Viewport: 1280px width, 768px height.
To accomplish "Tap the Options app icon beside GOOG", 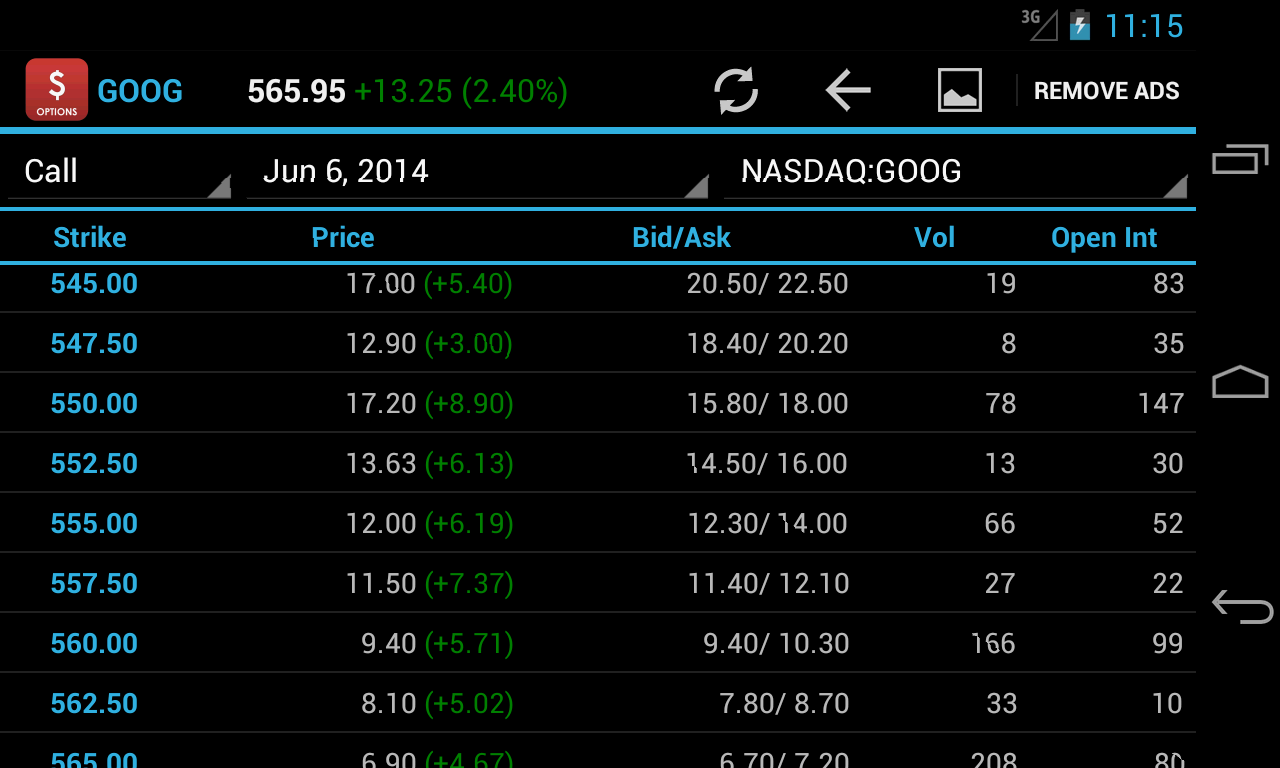I will (57, 90).
